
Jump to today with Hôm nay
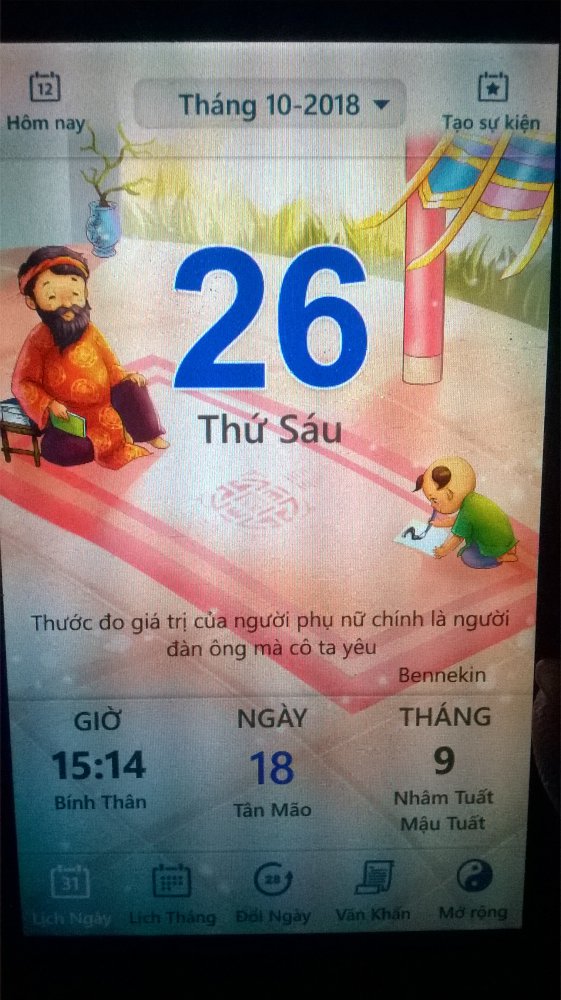click(45, 102)
